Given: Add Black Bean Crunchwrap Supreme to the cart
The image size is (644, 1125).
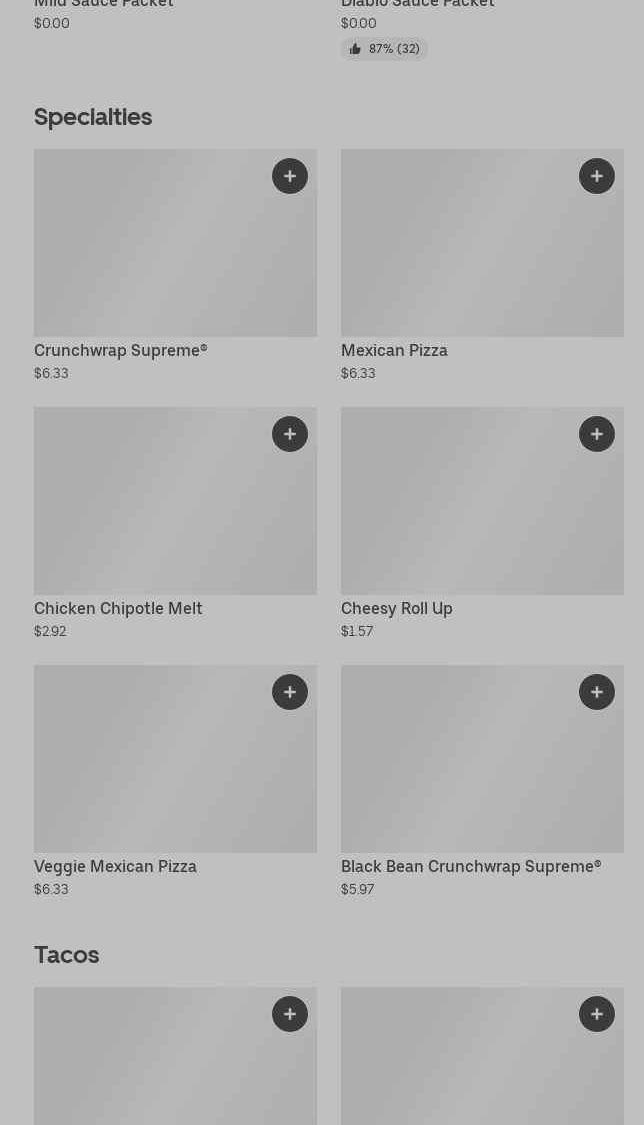Looking at the screenshot, I should coord(597,692).
